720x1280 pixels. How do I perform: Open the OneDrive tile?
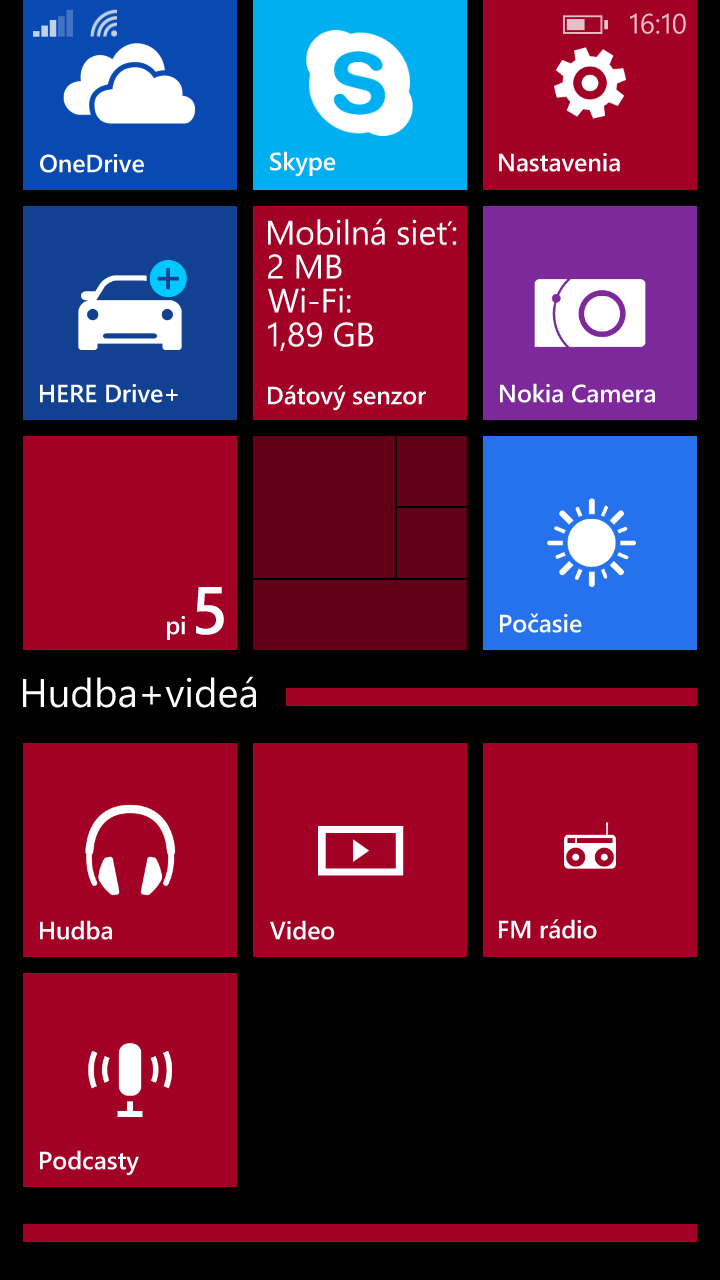point(130,95)
